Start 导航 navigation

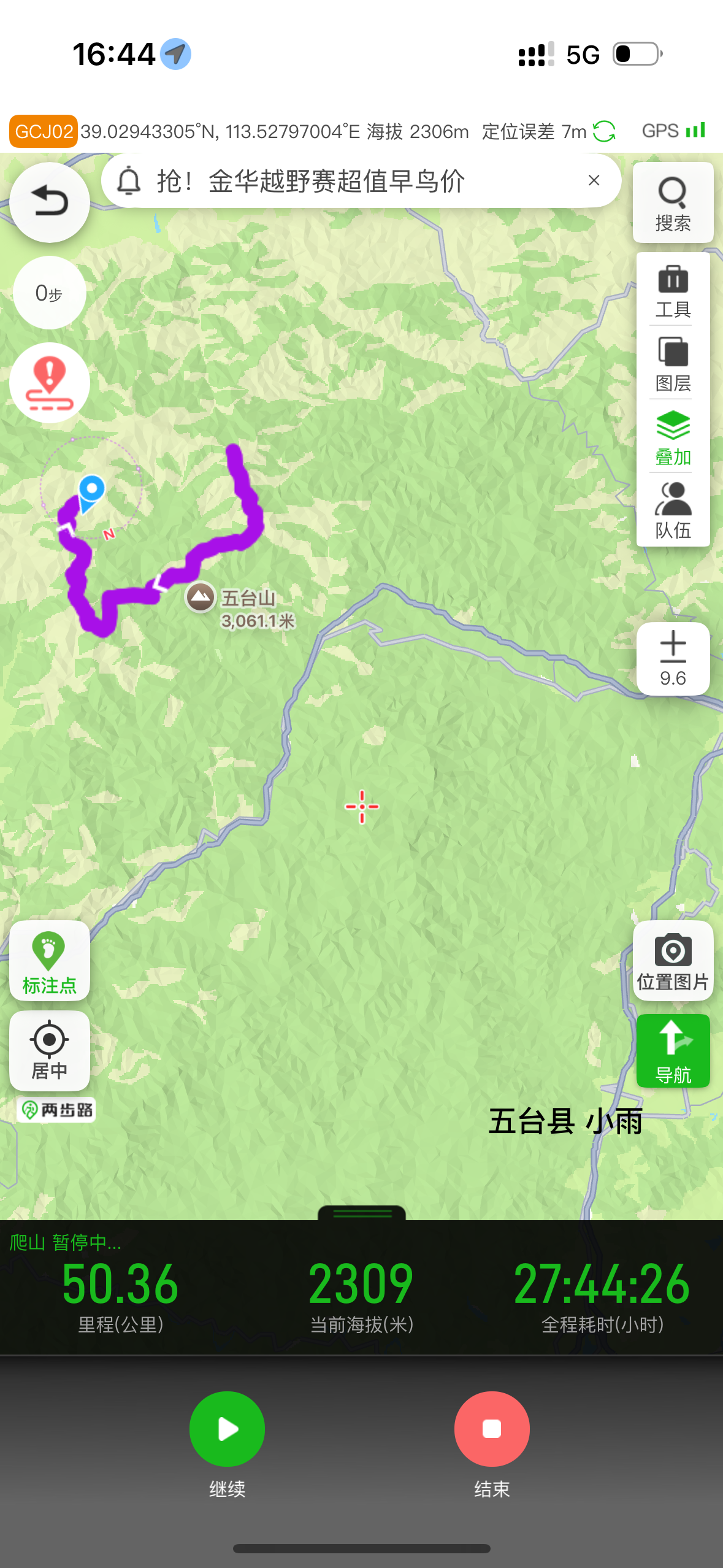[673, 1051]
